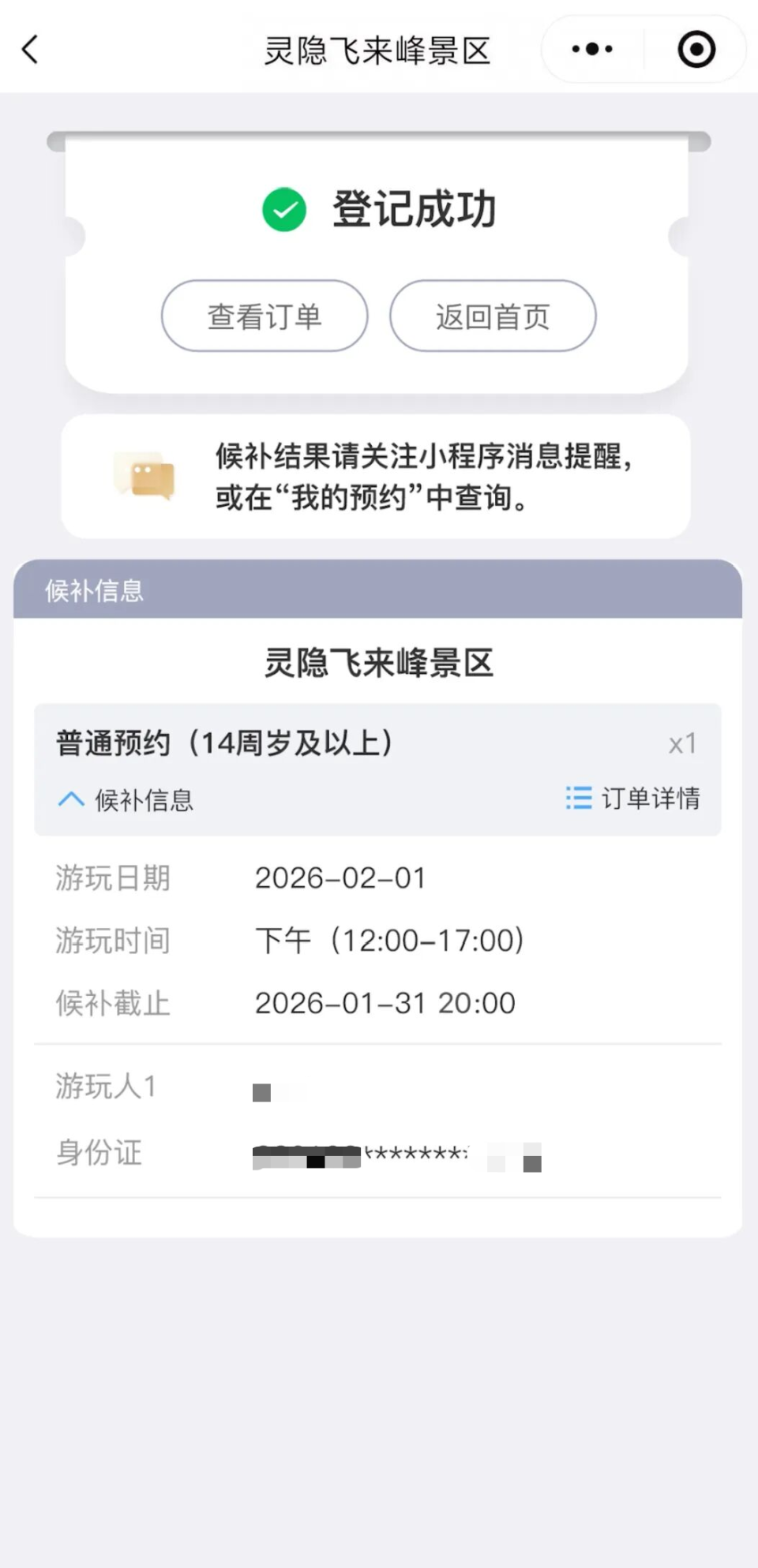Tap the back arrow in the top bar

click(30, 49)
